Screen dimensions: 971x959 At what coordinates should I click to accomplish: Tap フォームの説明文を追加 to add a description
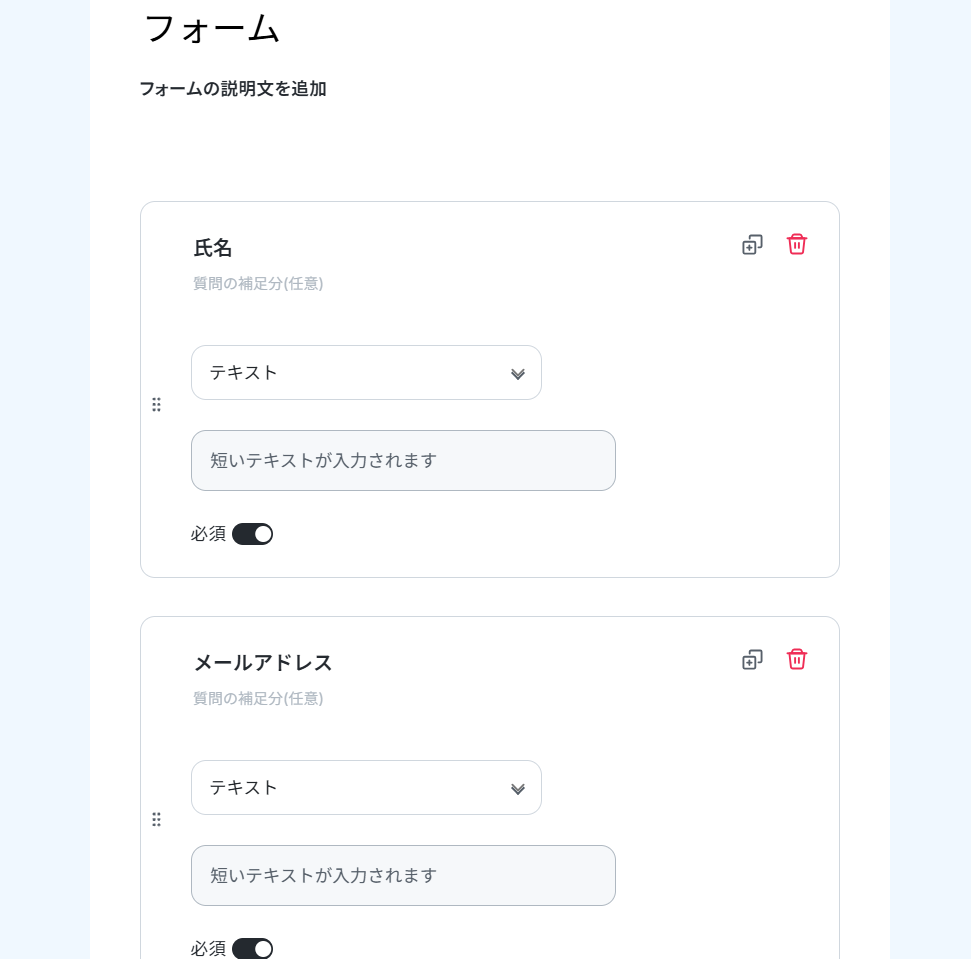pyautogui.click(x=233, y=89)
